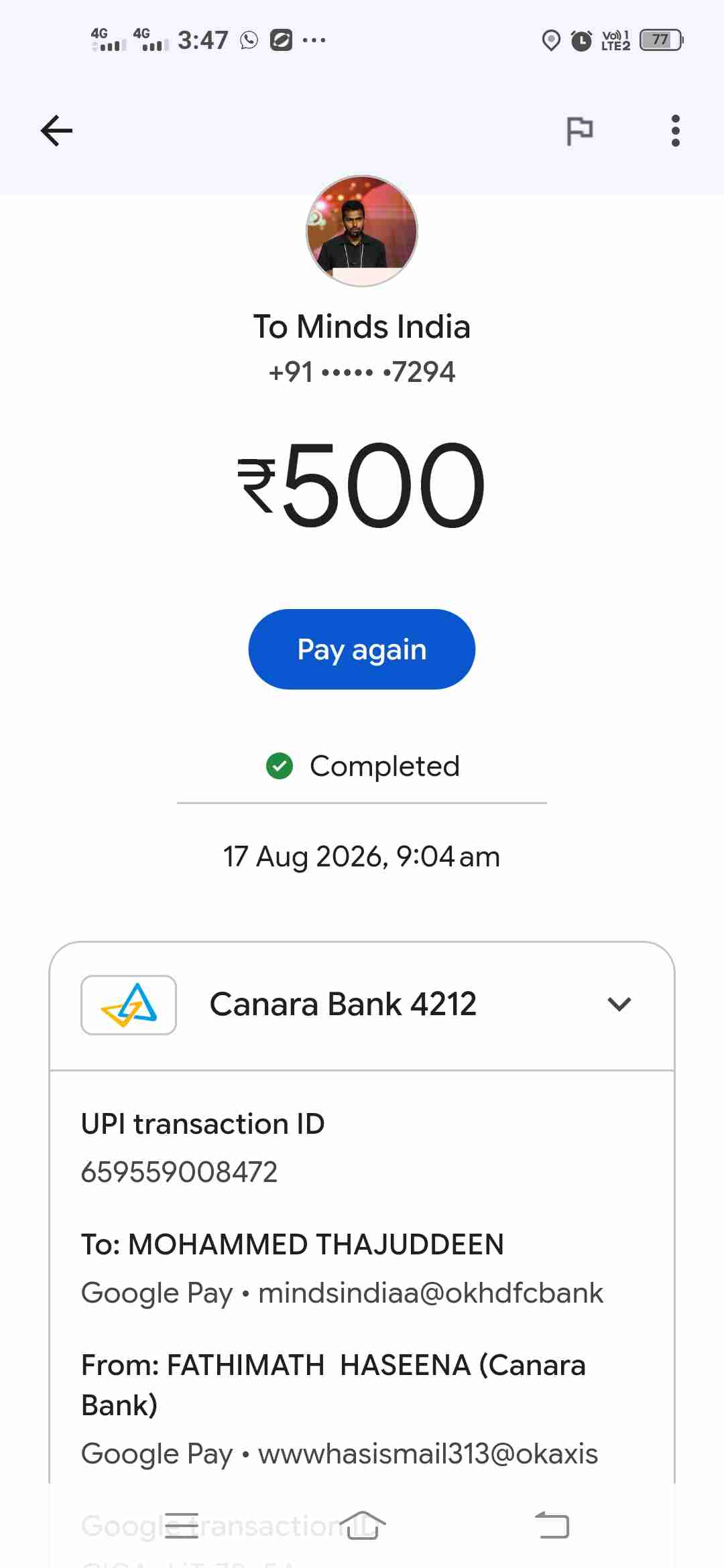This screenshot has height=1568, width=724.
Task: Report this transaction with the flag icon
Action: pyautogui.click(x=580, y=131)
